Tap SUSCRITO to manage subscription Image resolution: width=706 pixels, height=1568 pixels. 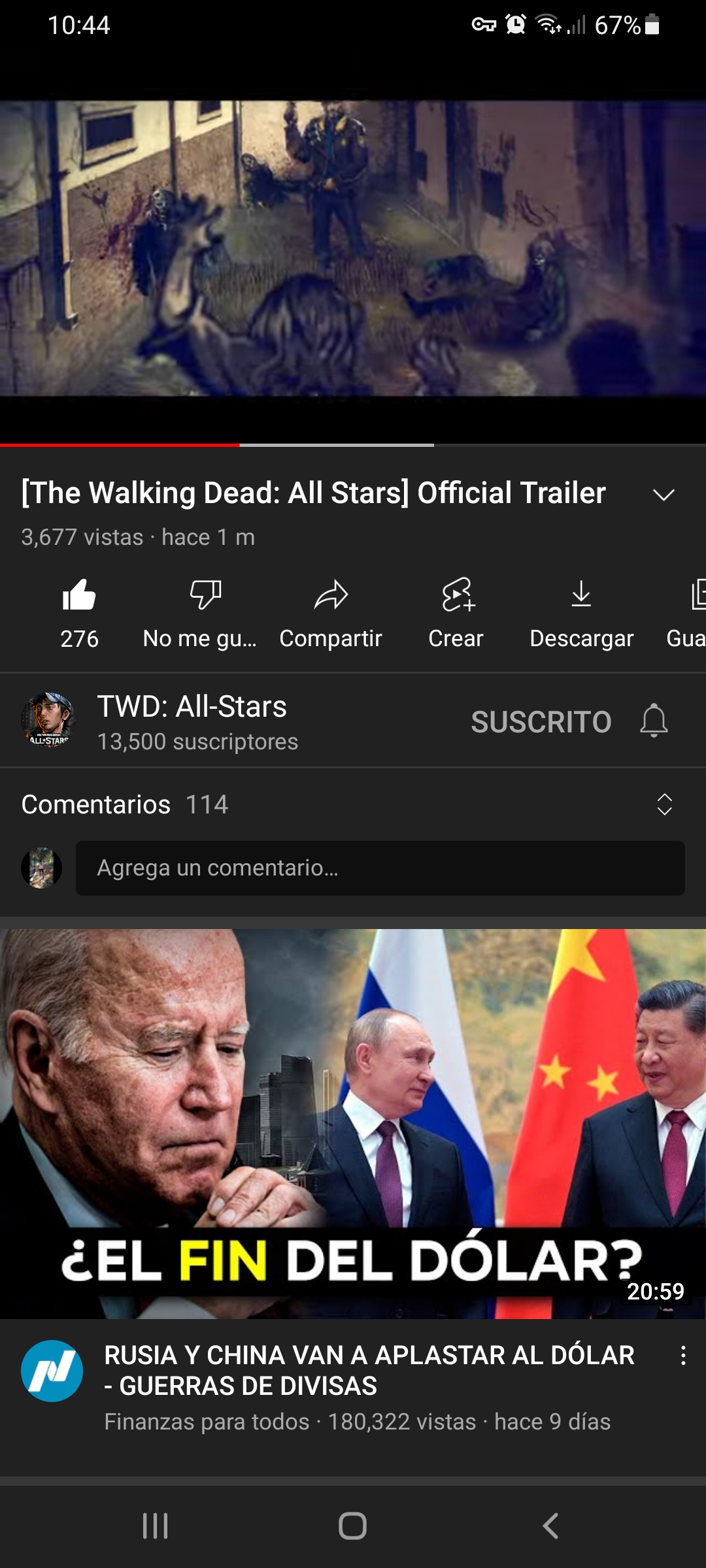click(541, 722)
